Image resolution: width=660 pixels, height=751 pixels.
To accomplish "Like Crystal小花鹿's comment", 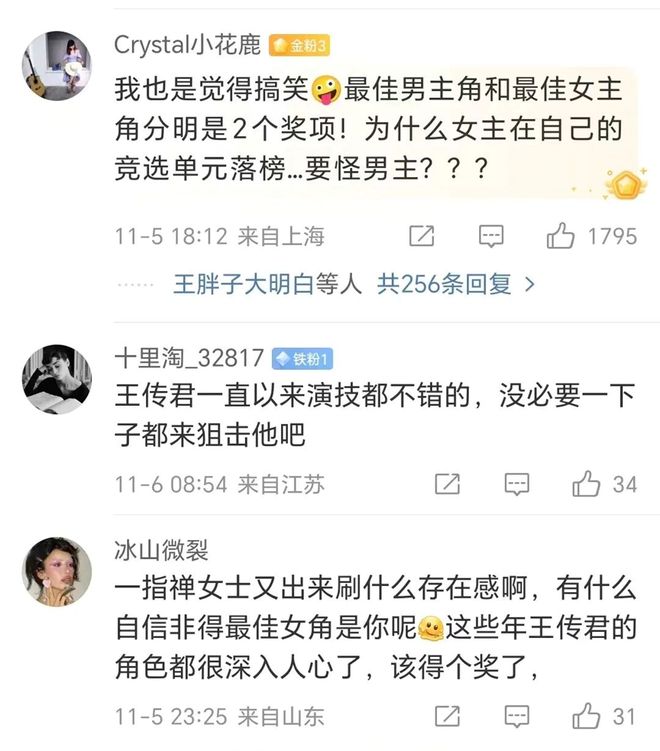I will click(x=560, y=236).
